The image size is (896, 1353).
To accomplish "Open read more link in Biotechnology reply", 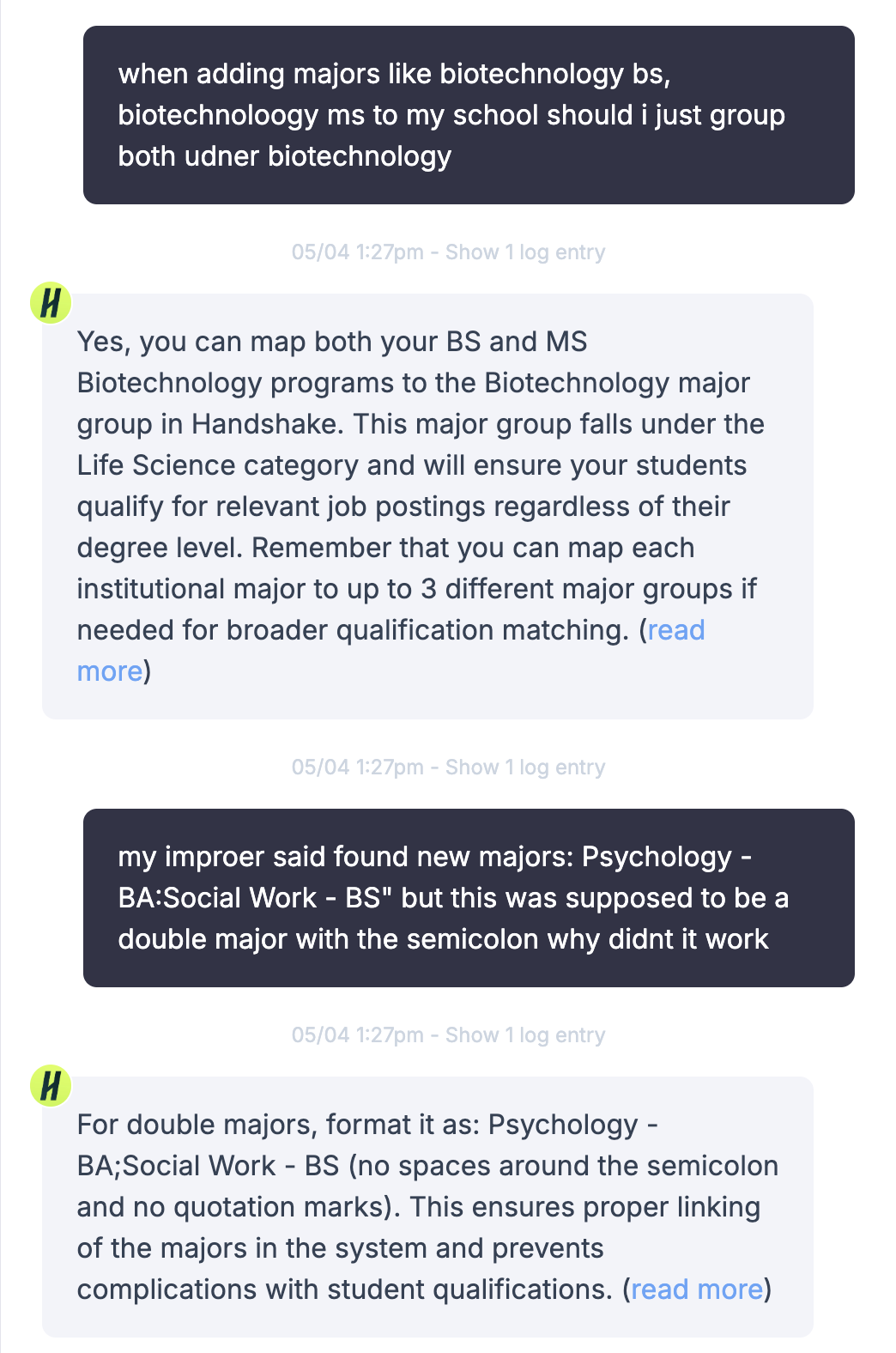I will tap(675, 630).
